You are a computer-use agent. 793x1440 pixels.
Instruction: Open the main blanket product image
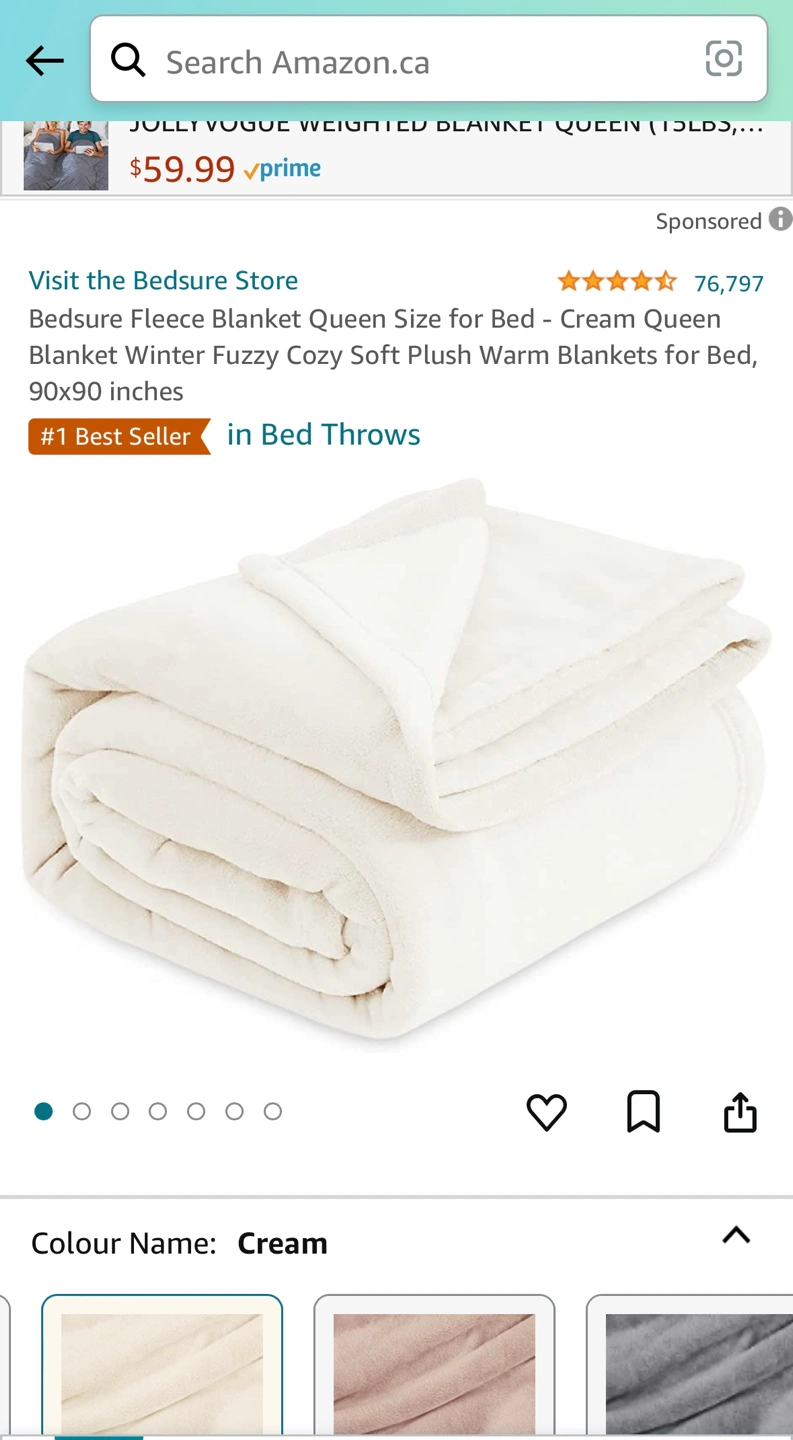tap(396, 760)
